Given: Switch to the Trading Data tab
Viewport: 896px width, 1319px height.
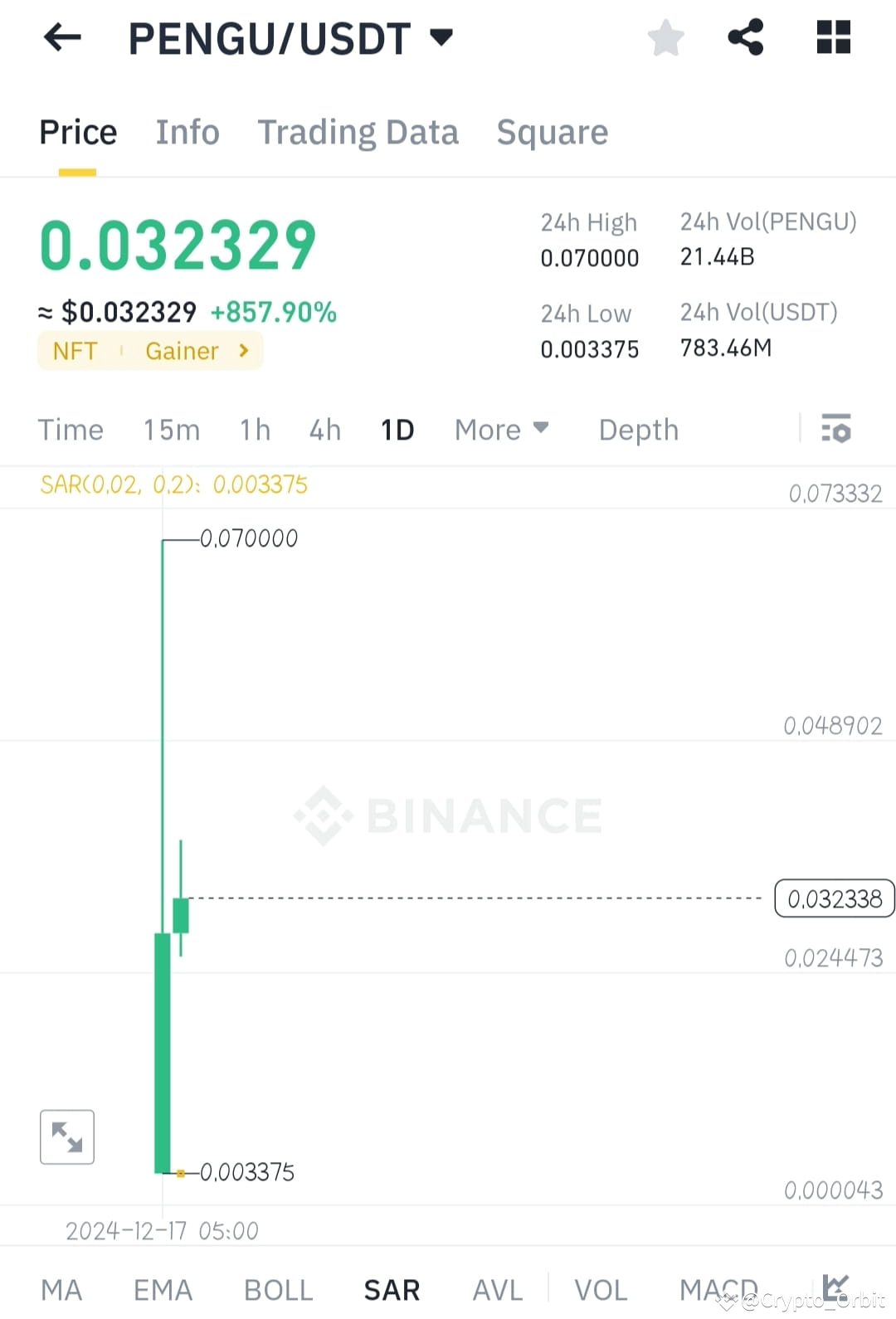Looking at the screenshot, I should pyautogui.click(x=358, y=132).
